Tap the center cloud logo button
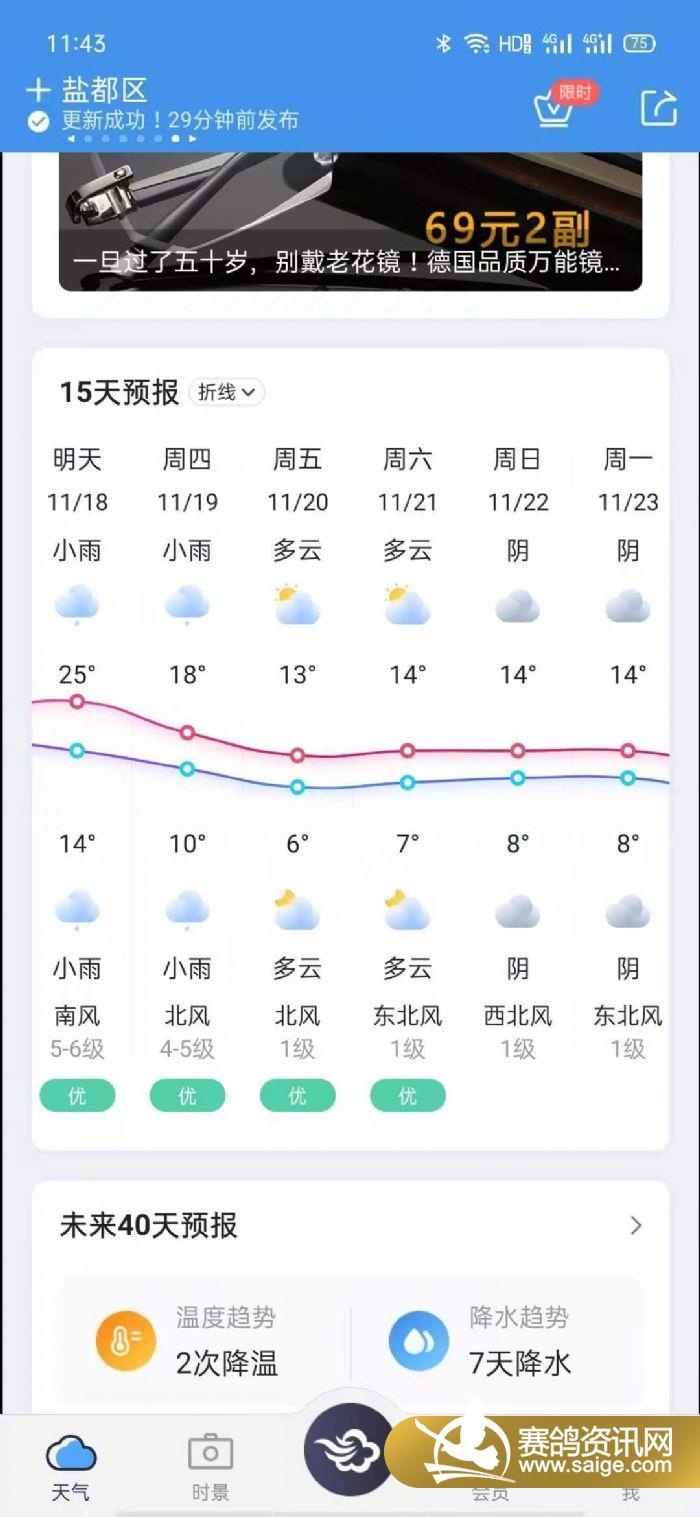700x1517 pixels. (x=349, y=1449)
